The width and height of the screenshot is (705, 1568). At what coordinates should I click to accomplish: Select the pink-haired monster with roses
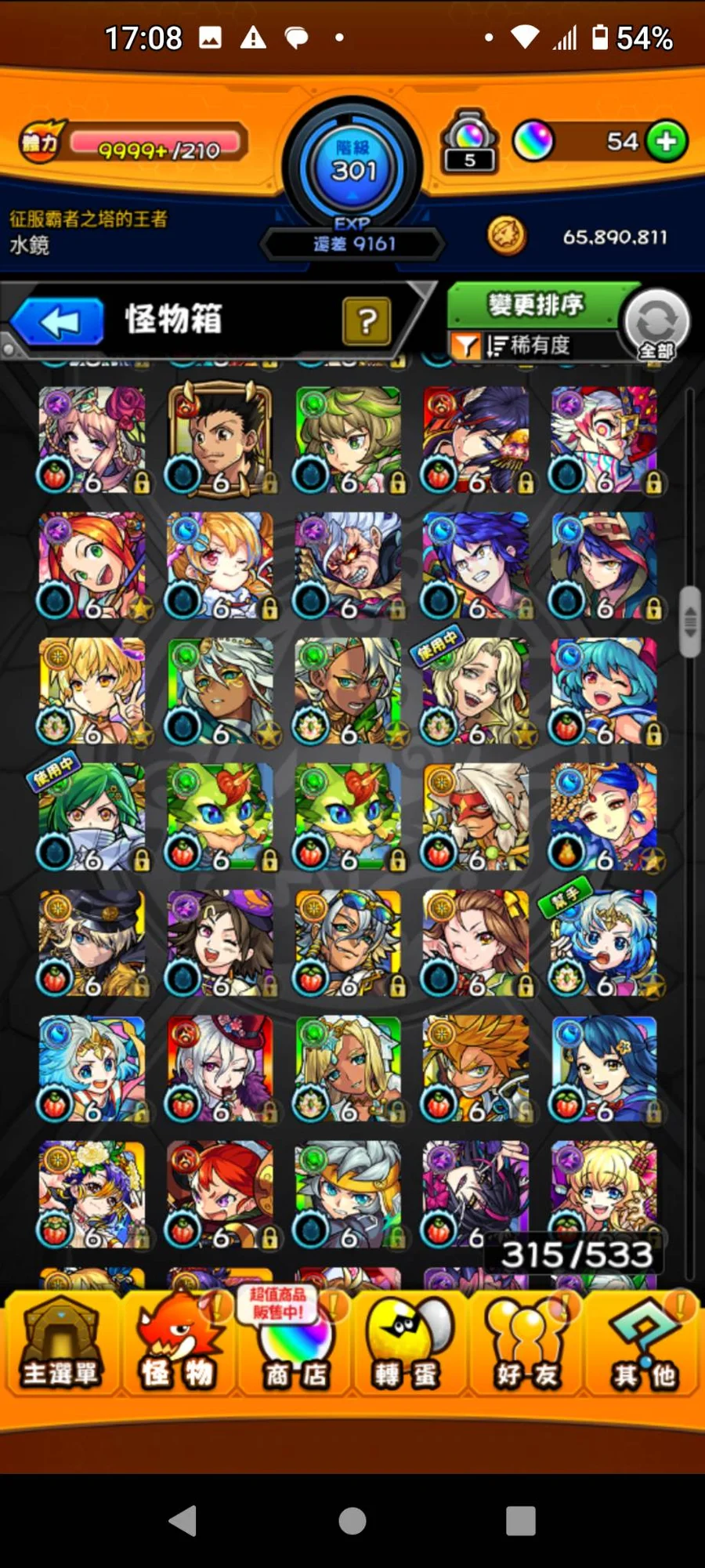click(x=92, y=439)
